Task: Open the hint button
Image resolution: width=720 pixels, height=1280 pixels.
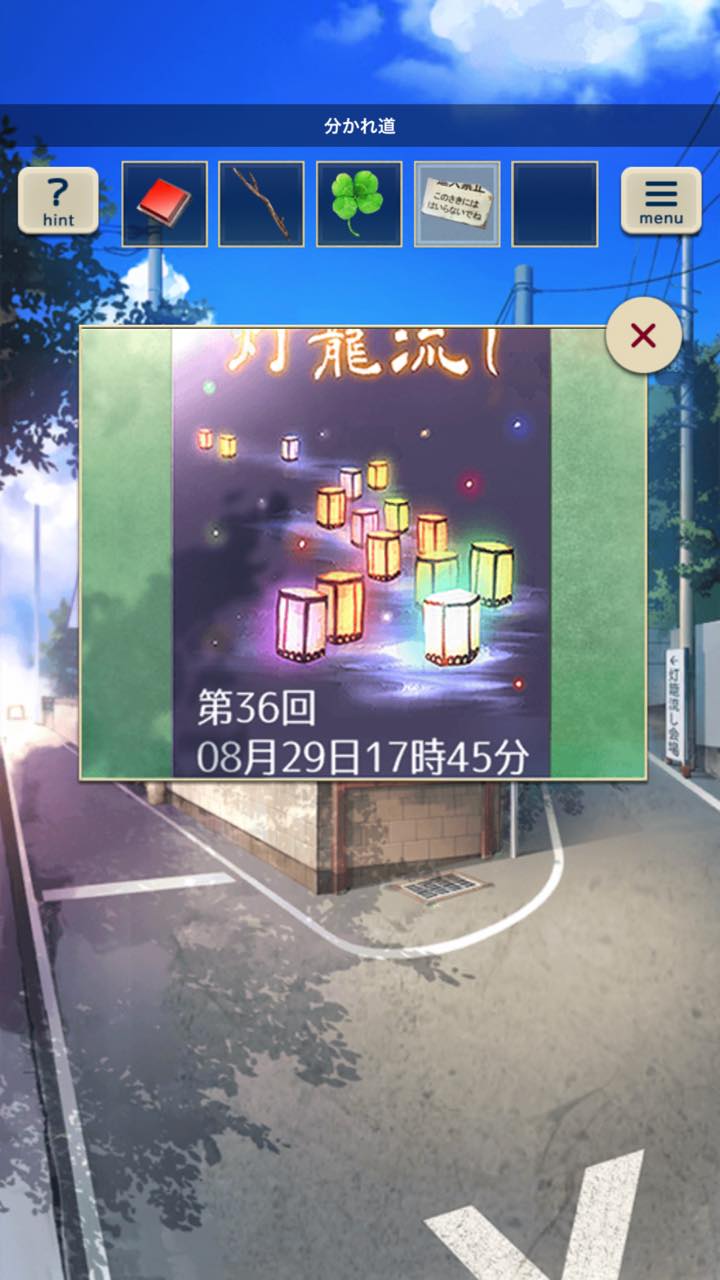Action: pyautogui.click(x=58, y=201)
